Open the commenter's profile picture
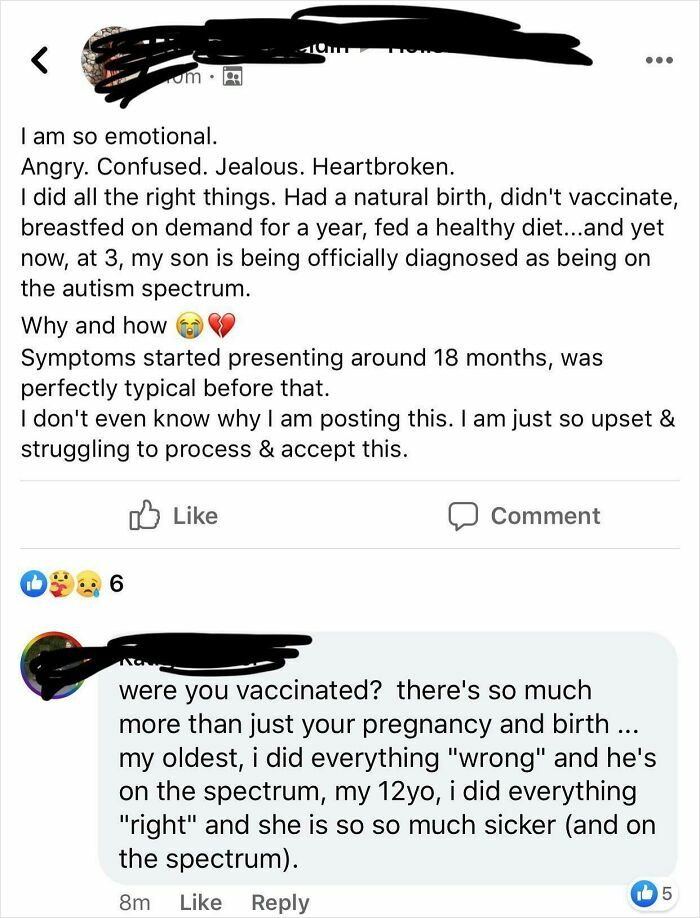 (53, 665)
